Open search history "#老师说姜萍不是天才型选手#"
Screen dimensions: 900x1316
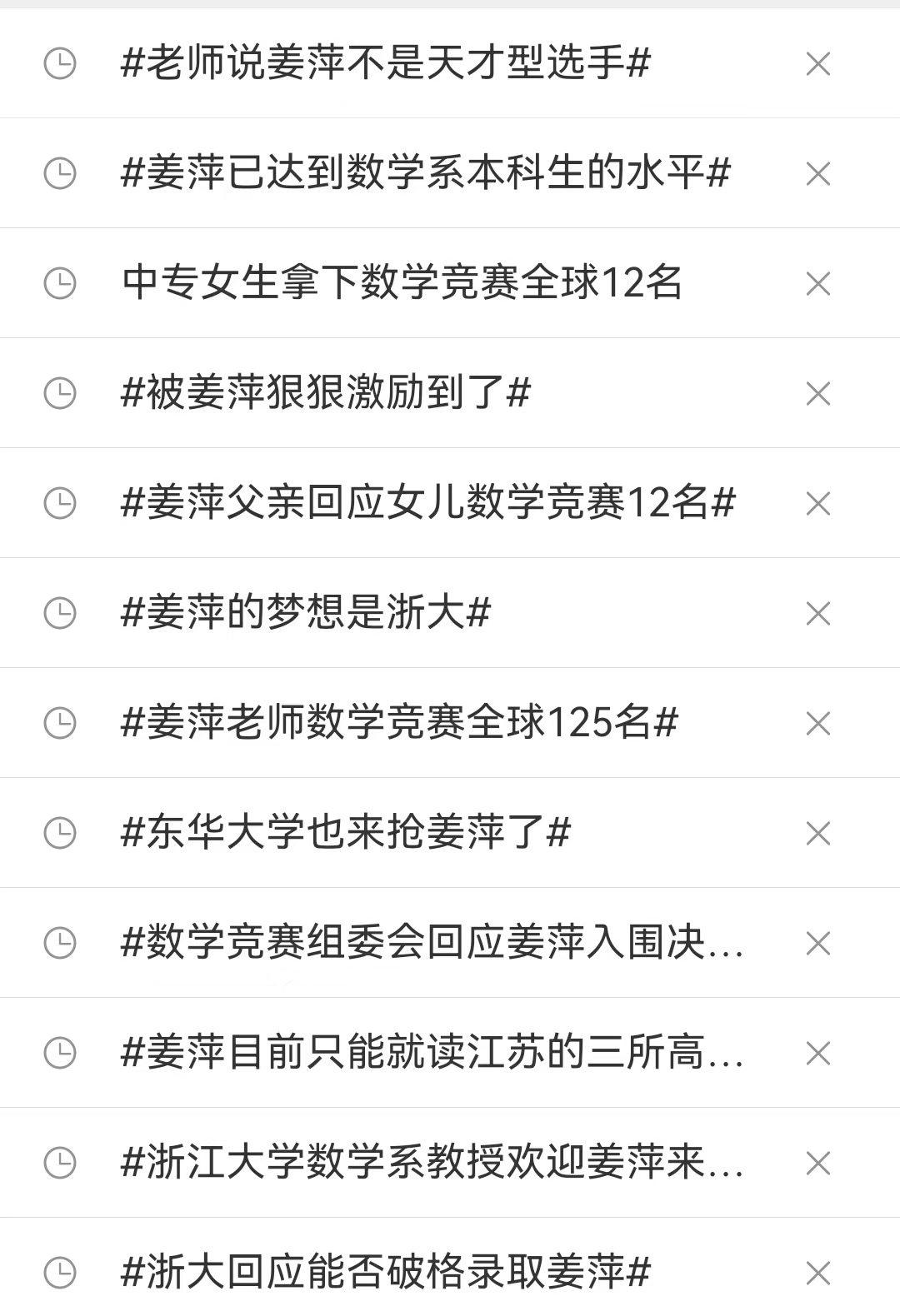tap(386, 63)
